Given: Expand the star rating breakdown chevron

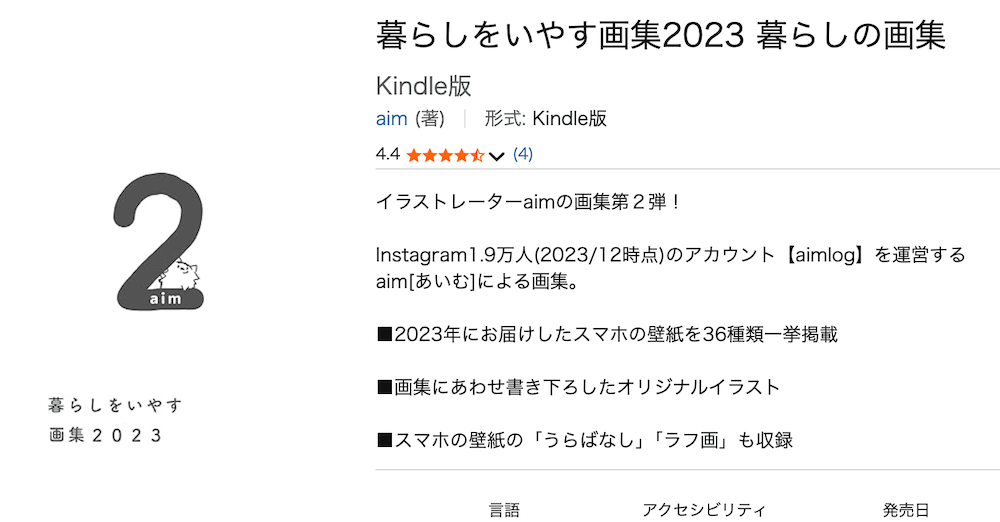Looking at the screenshot, I should coord(496,155).
